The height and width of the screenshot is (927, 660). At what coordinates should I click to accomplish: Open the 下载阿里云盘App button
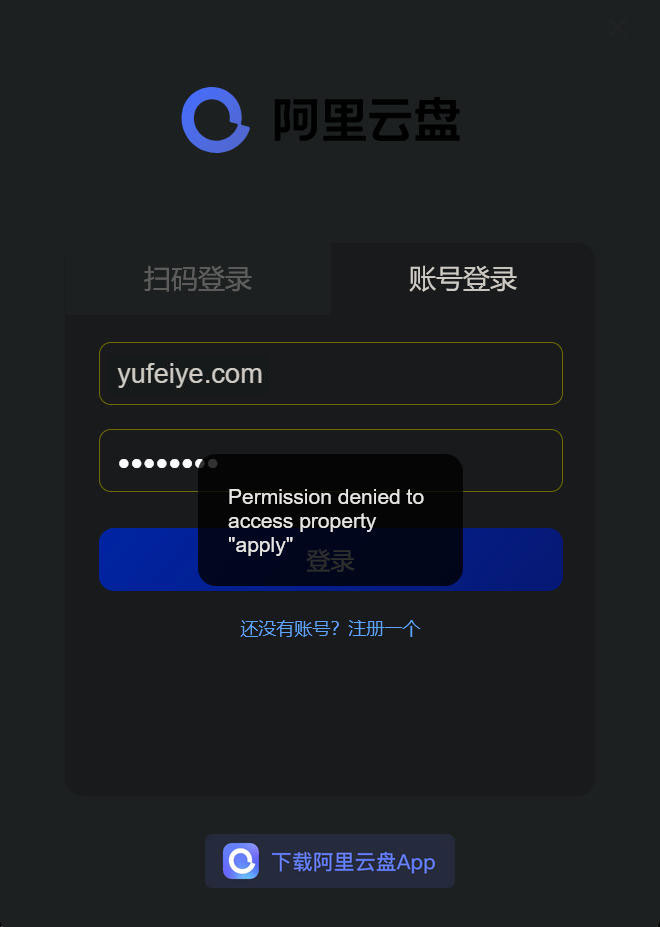click(330, 861)
